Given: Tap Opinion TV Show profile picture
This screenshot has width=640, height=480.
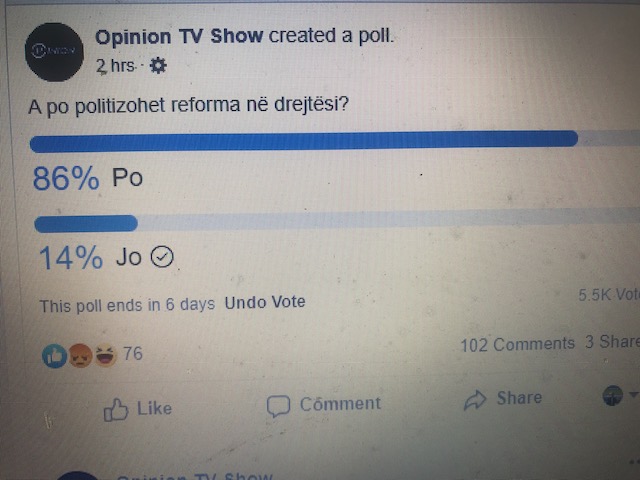Looking at the screenshot, I should point(53,52).
